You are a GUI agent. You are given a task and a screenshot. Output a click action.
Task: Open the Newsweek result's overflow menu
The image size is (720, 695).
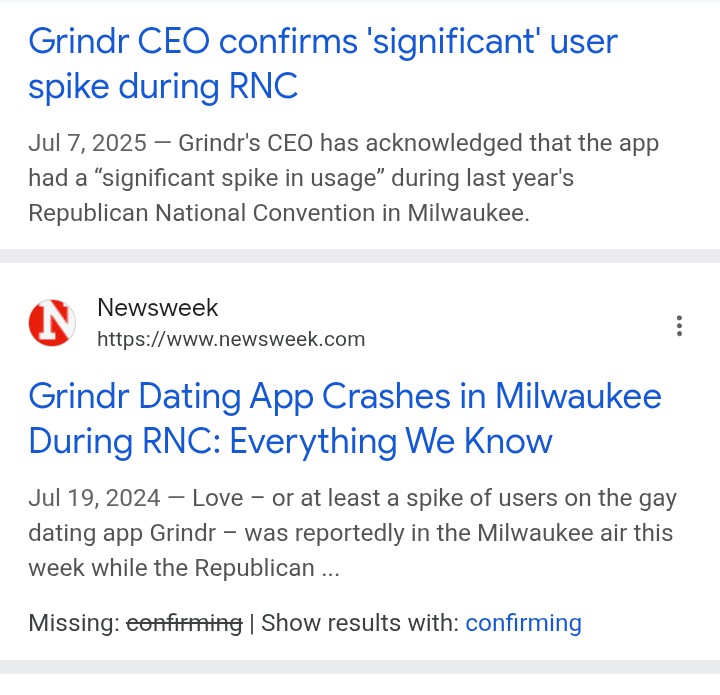[x=679, y=325]
